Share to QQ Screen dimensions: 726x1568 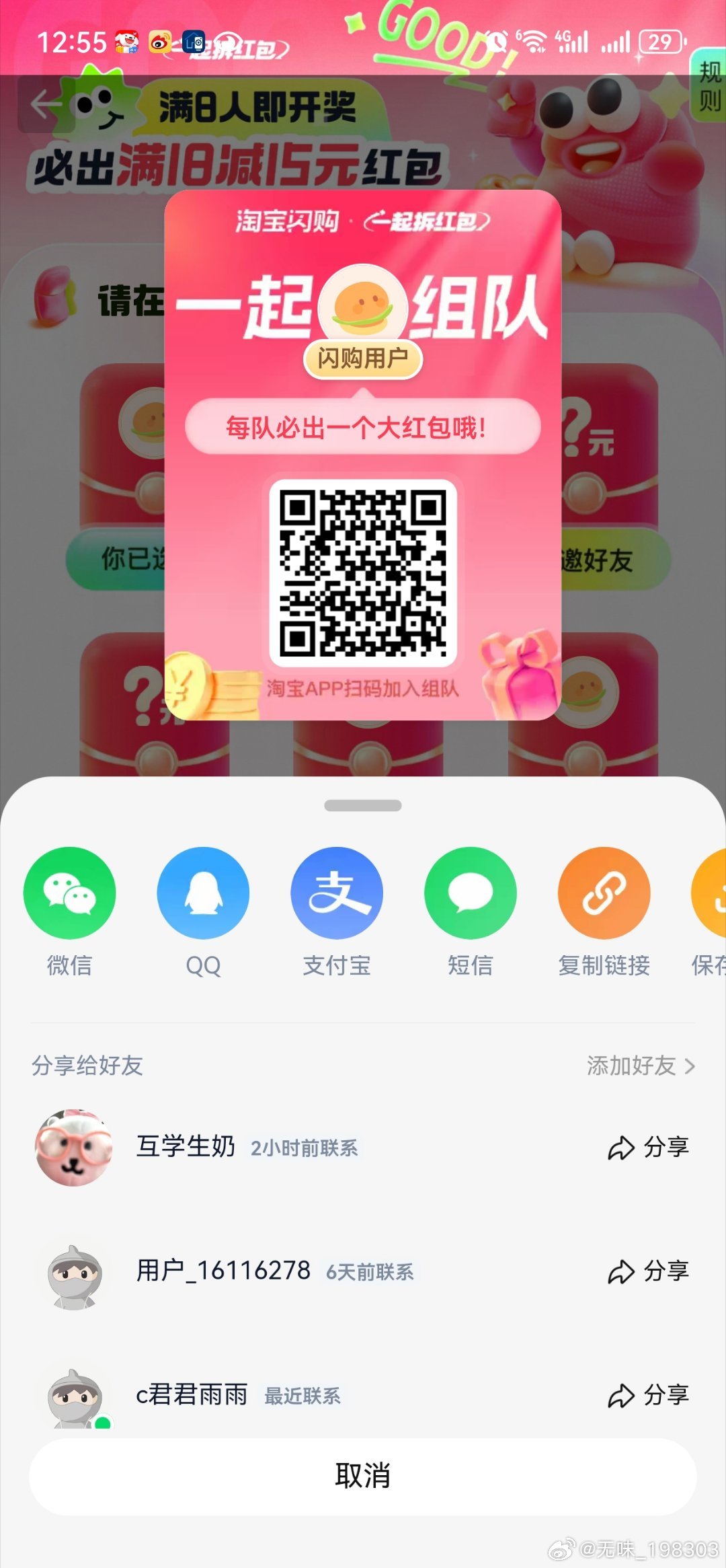point(203,893)
